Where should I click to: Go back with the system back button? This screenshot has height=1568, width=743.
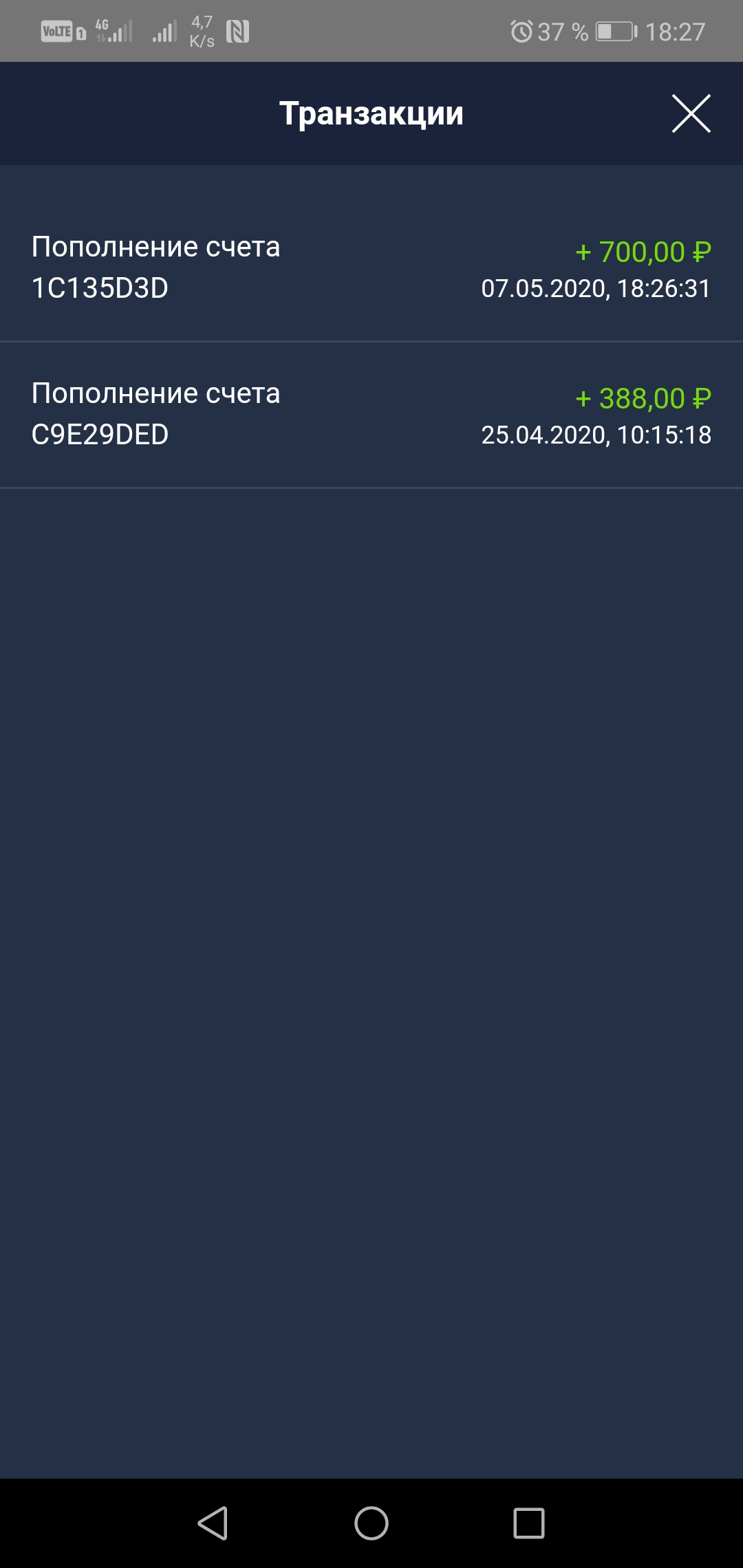click(213, 1523)
